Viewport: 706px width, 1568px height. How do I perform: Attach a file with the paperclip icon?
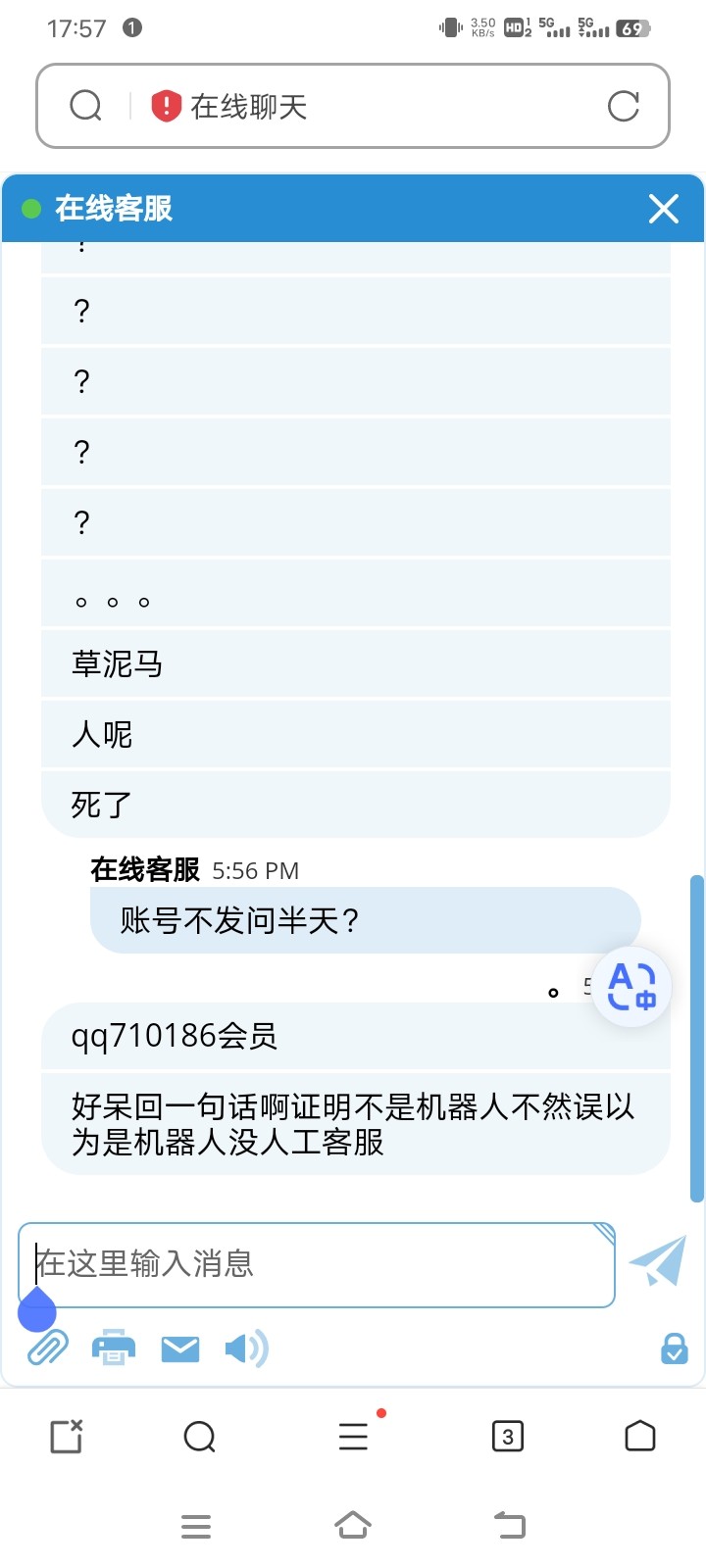(x=46, y=1347)
